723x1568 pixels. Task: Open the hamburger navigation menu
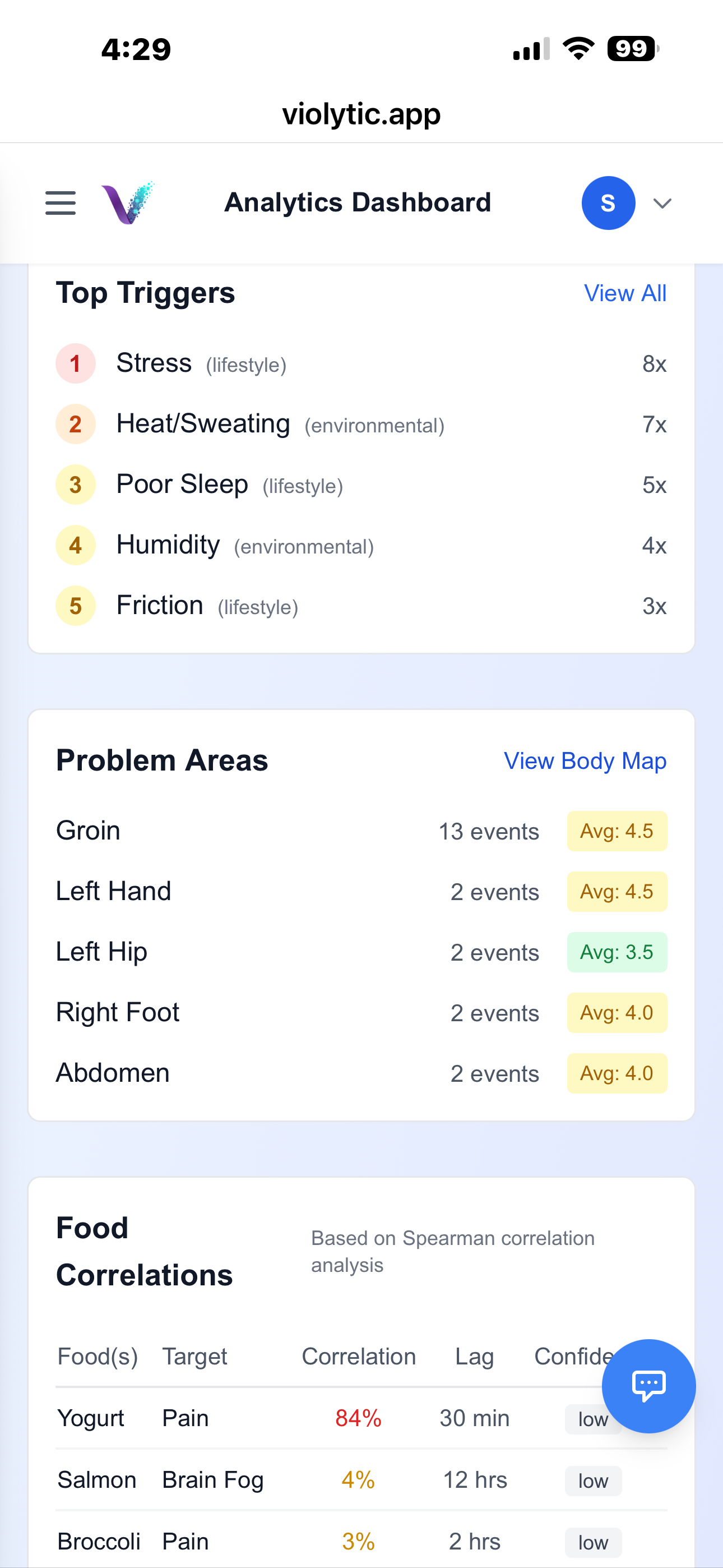[x=61, y=202]
